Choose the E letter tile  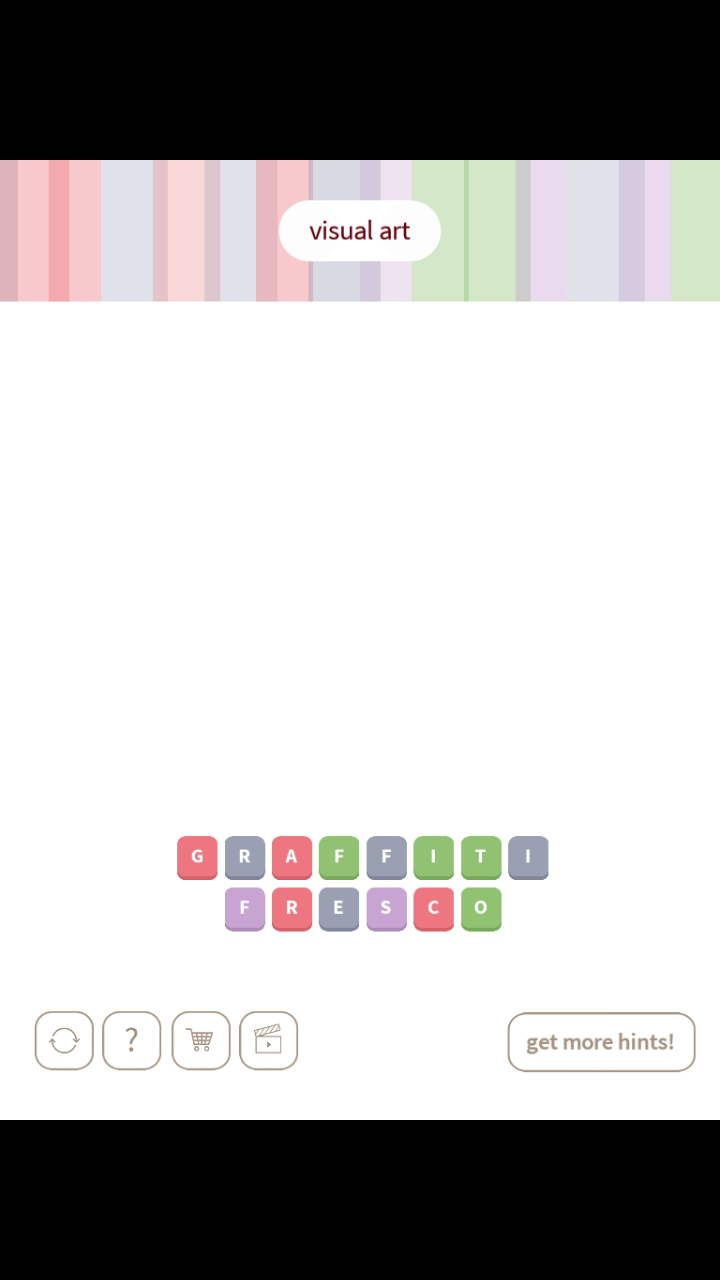coord(338,909)
